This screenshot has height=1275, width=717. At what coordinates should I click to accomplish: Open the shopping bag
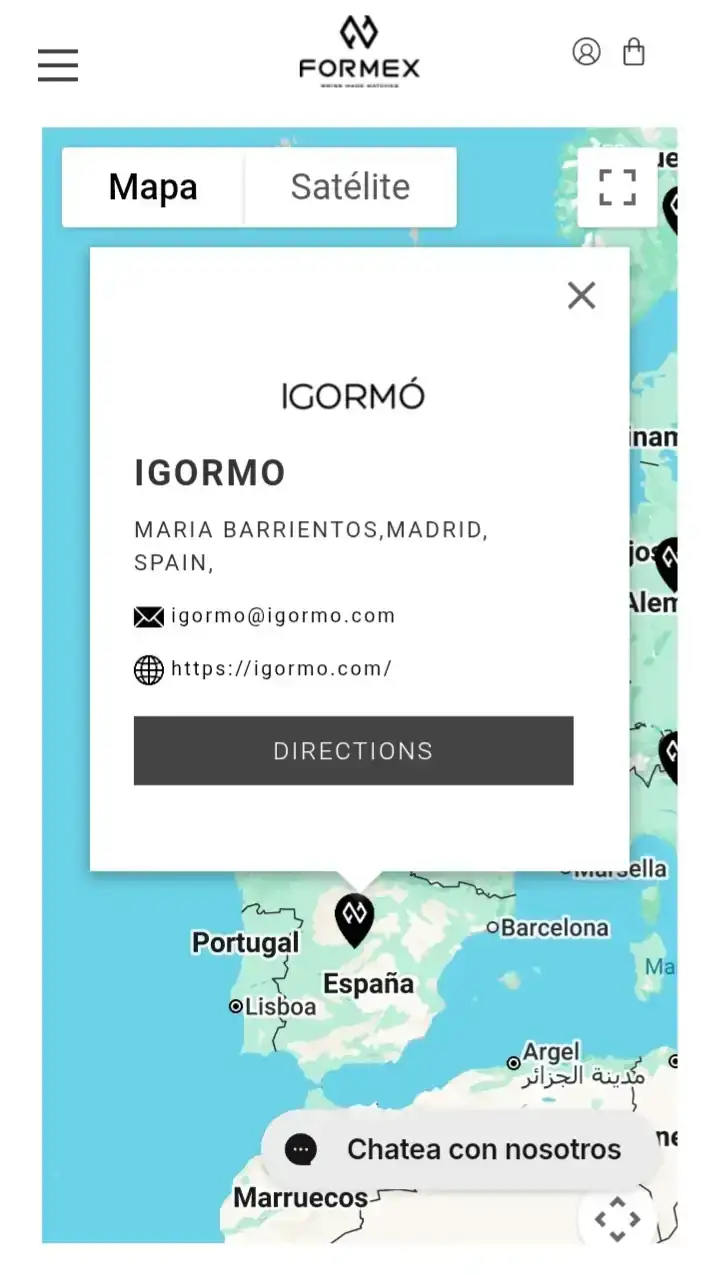point(634,52)
